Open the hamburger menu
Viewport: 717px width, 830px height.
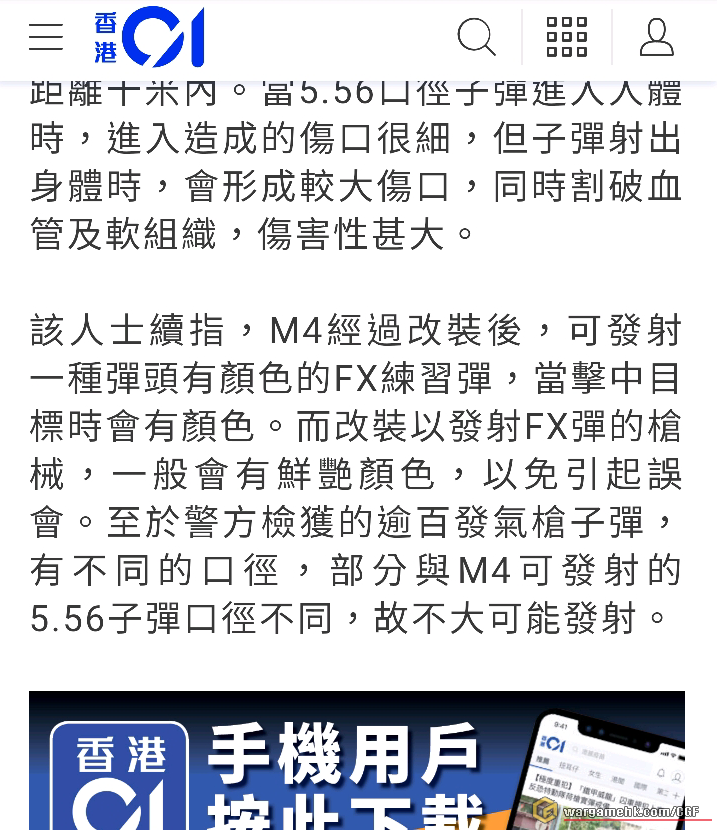(46, 37)
